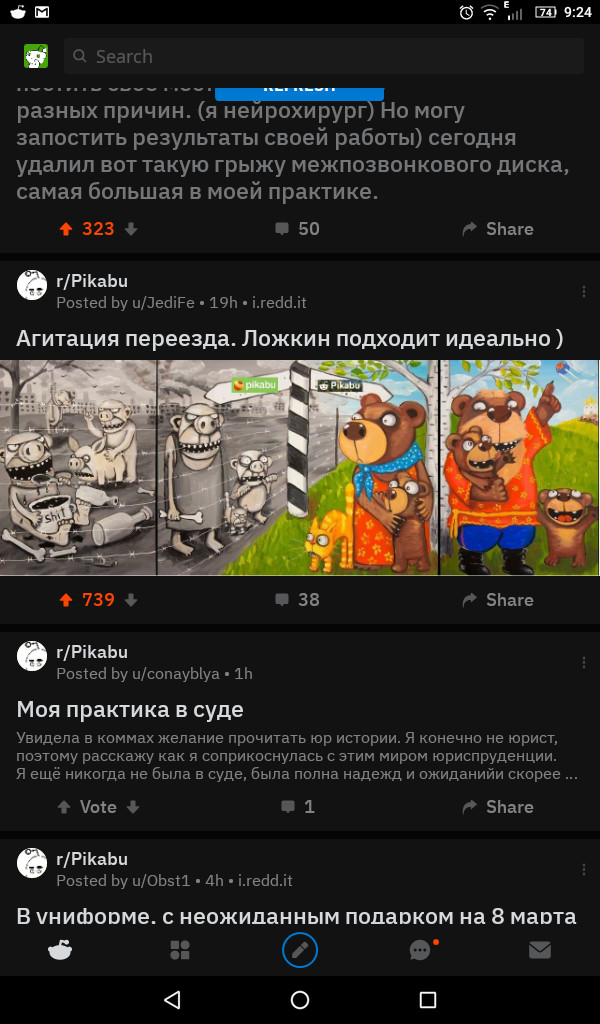Open the 50 comments on neurosurgeon post

(x=297, y=229)
